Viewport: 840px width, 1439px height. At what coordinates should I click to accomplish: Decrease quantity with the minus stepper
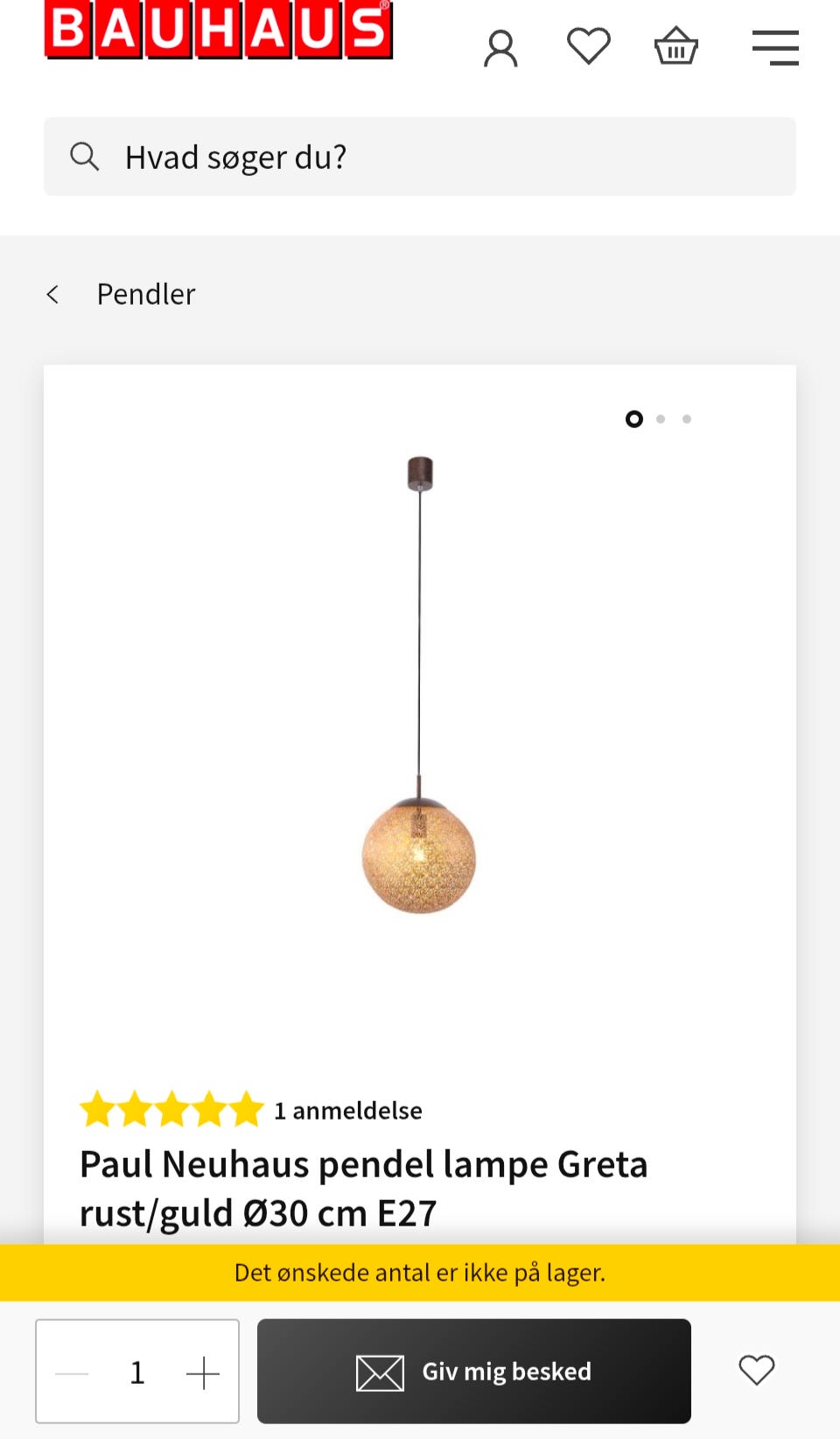pyautogui.click(x=72, y=1371)
